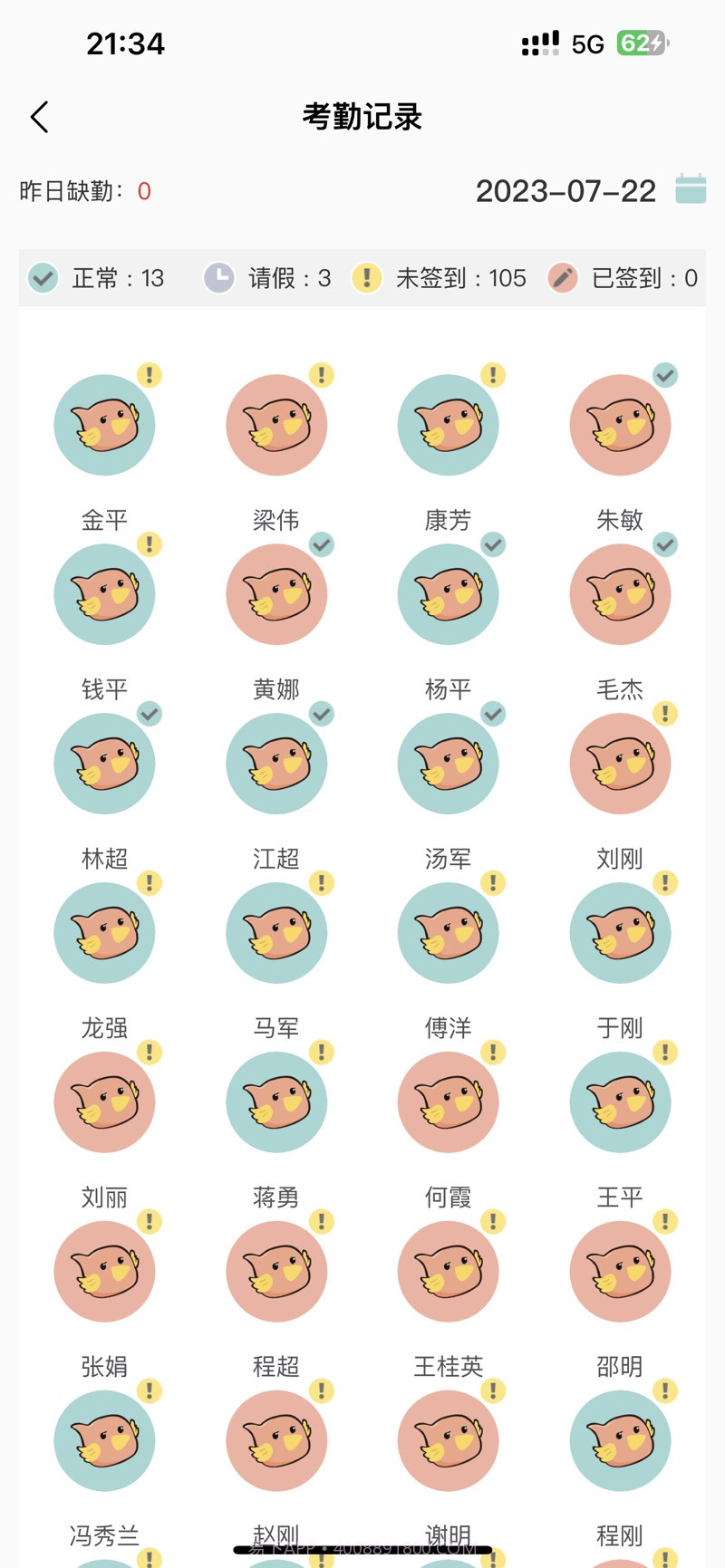Click the clock icon beside 请假
Screen dimensions: 725x1568
click(218, 278)
